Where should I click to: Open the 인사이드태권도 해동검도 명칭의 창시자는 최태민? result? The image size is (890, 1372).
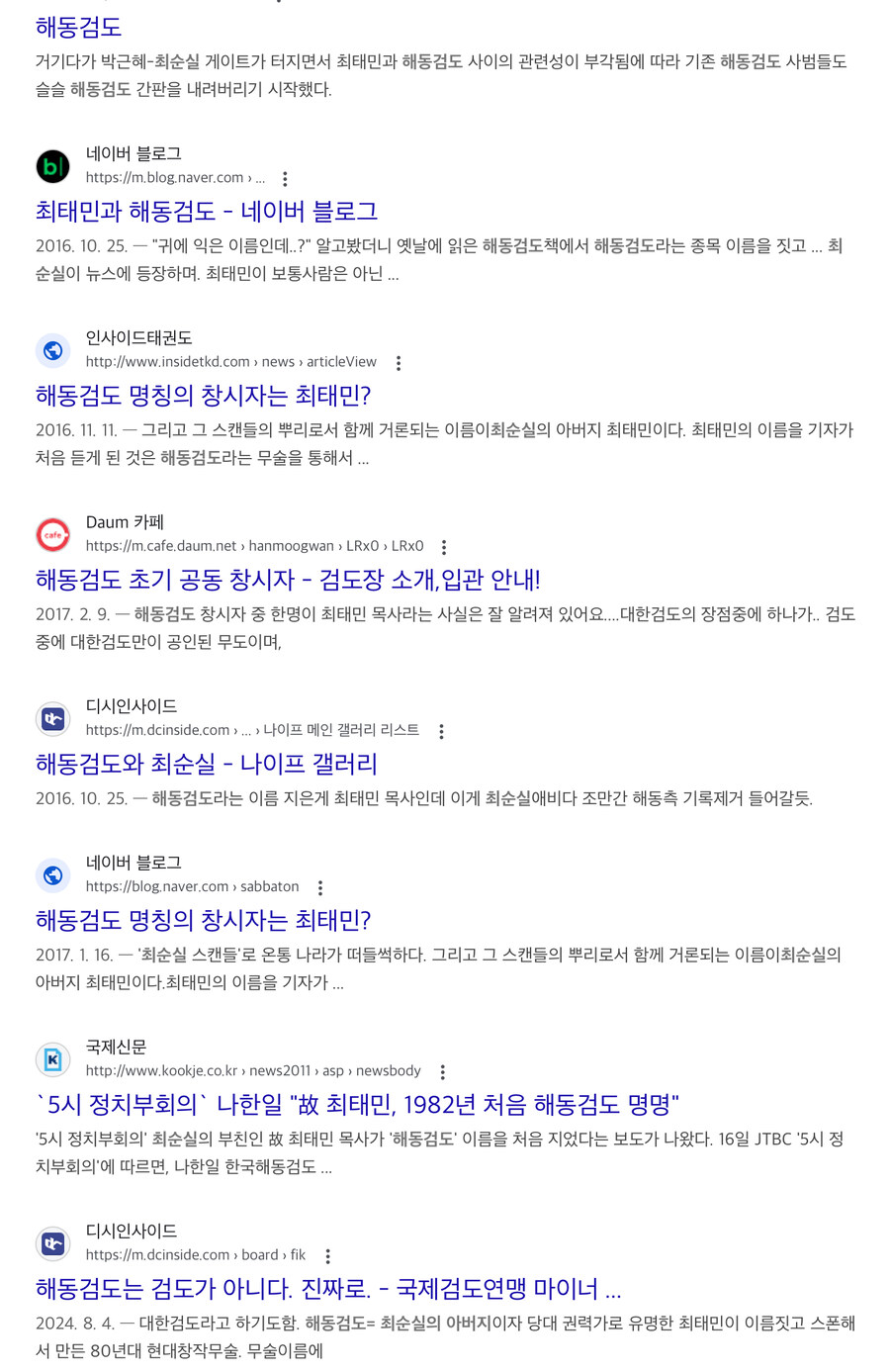[203, 396]
